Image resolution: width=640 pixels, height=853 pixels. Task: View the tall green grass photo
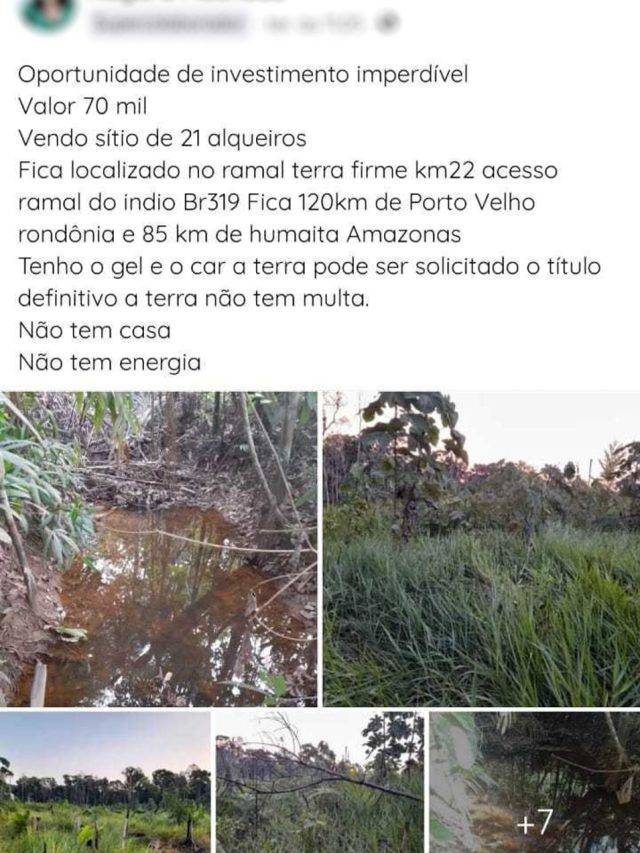pos(481,549)
